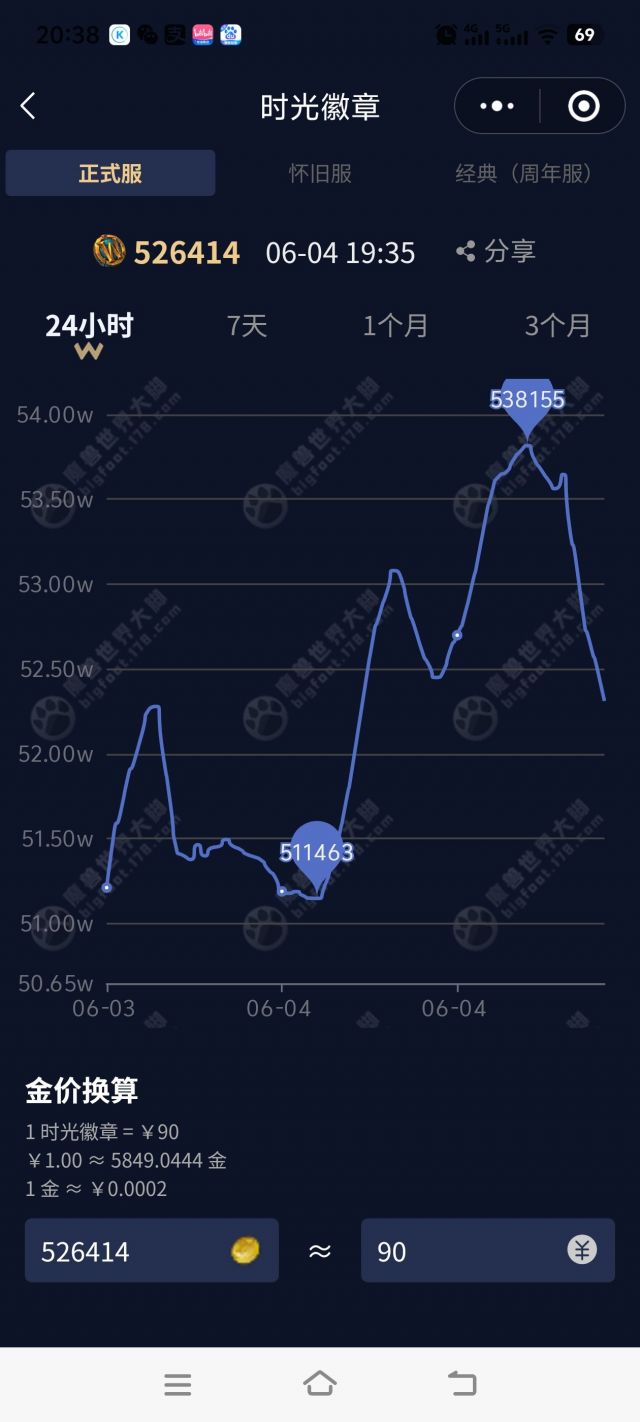Viewport: 640px width, 1422px height.
Task: Open the mini program more-options menu
Action: tap(497, 106)
